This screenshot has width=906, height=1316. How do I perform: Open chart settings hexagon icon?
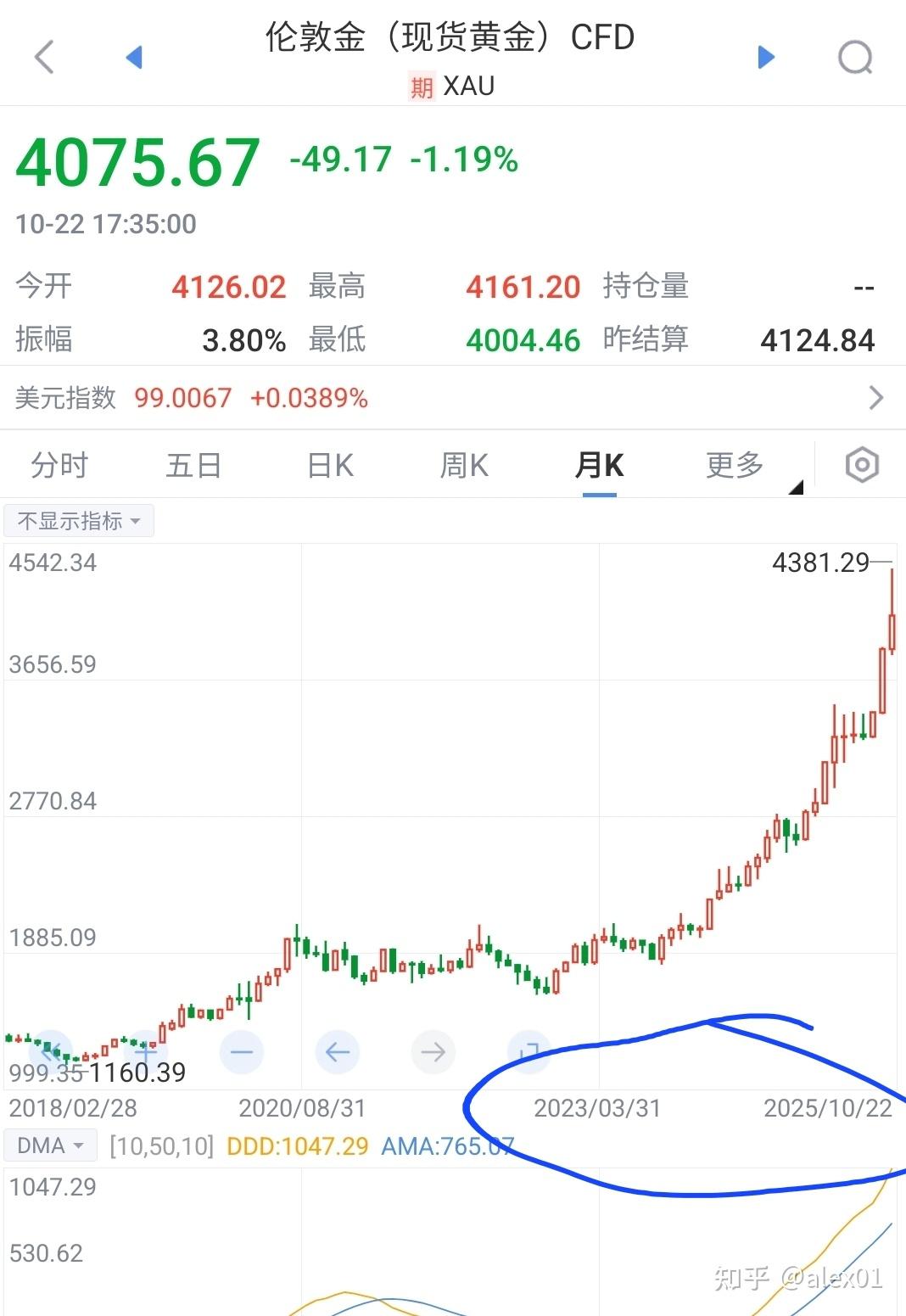click(862, 465)
